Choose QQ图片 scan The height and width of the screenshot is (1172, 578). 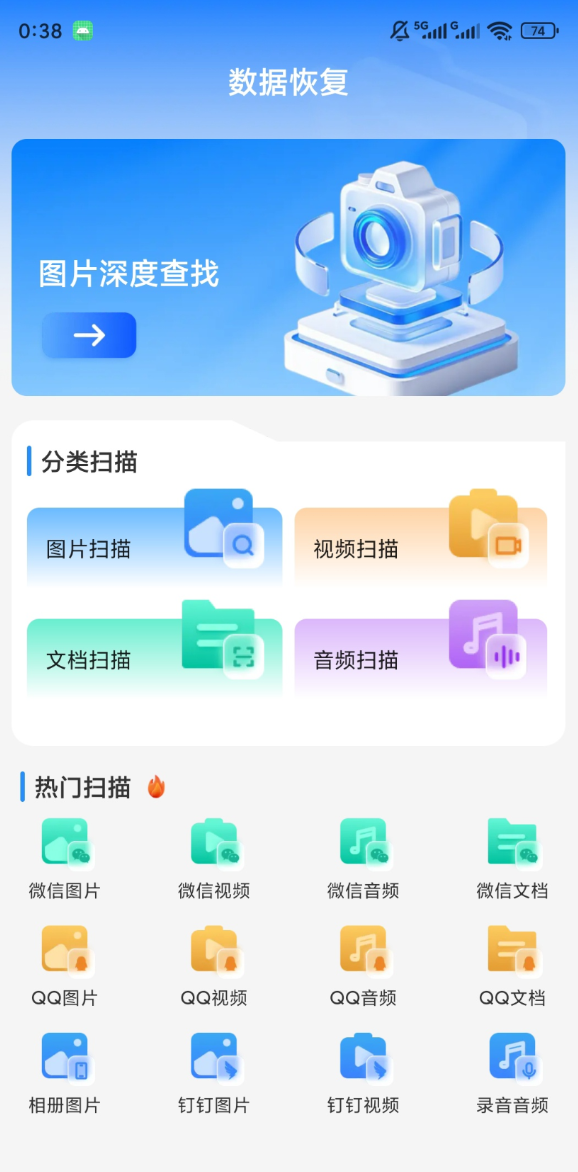point(64,966)
